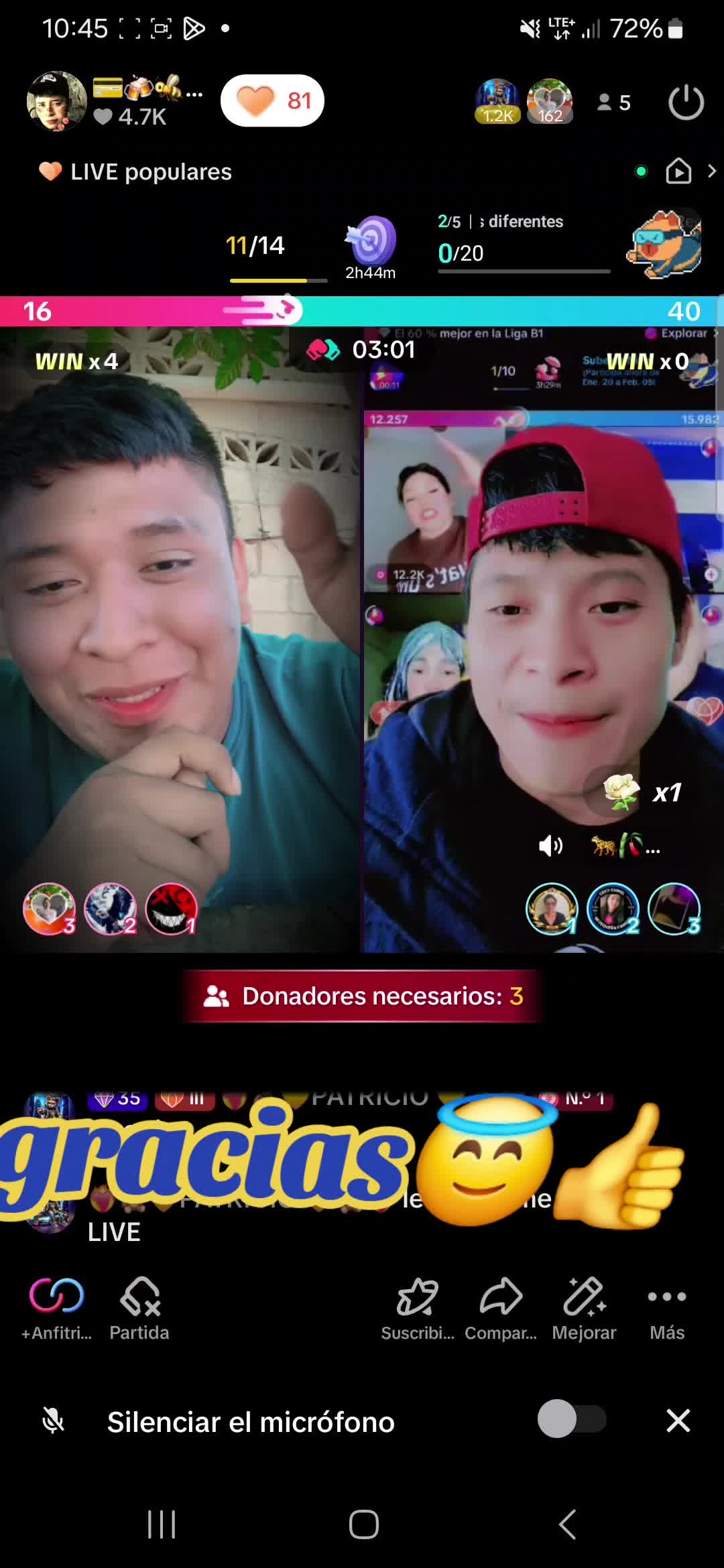Open the 11/14 target goal mission
The image size is (724, 1568).
255,247
